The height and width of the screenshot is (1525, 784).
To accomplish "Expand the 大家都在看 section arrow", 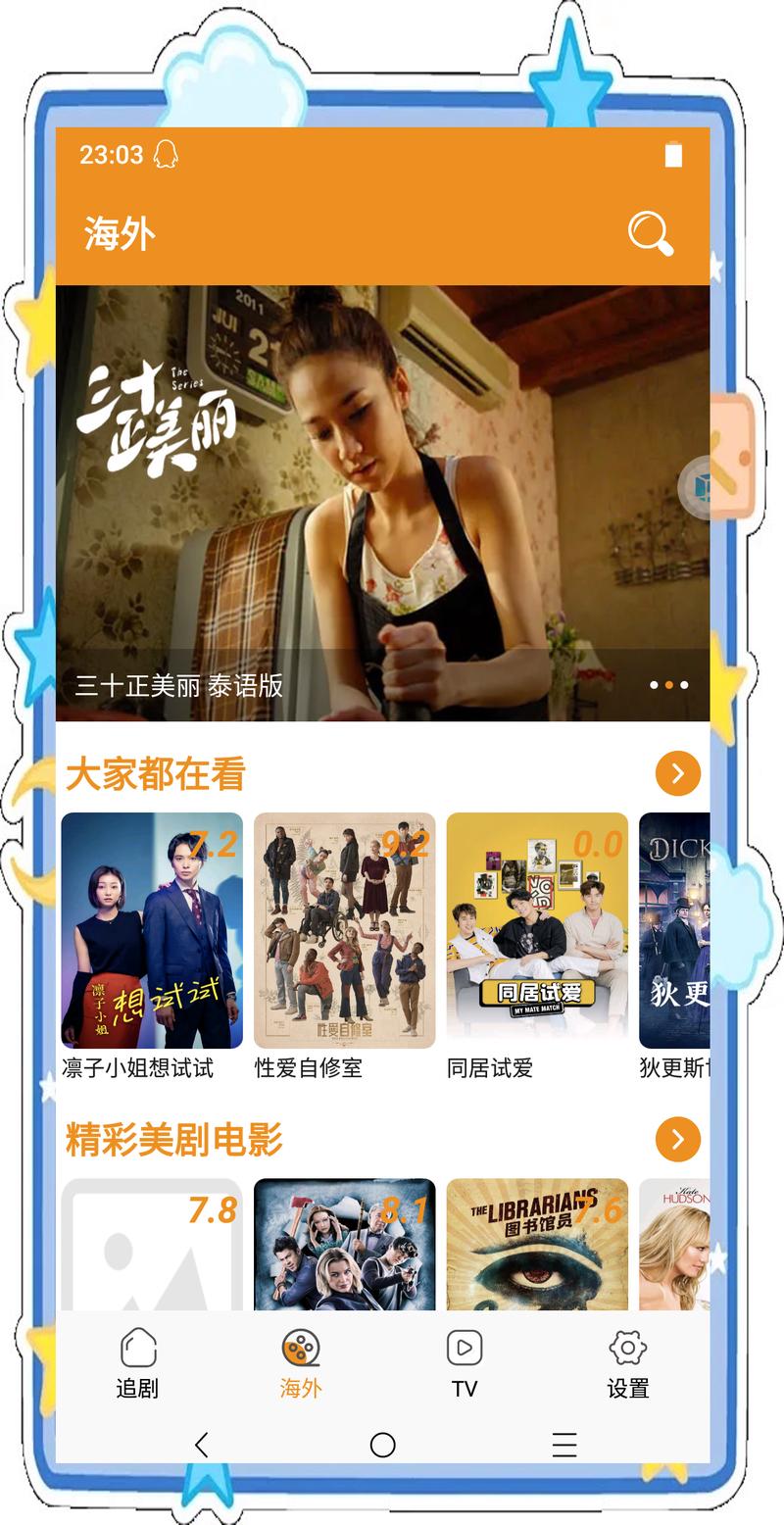I will click(677, 773).
